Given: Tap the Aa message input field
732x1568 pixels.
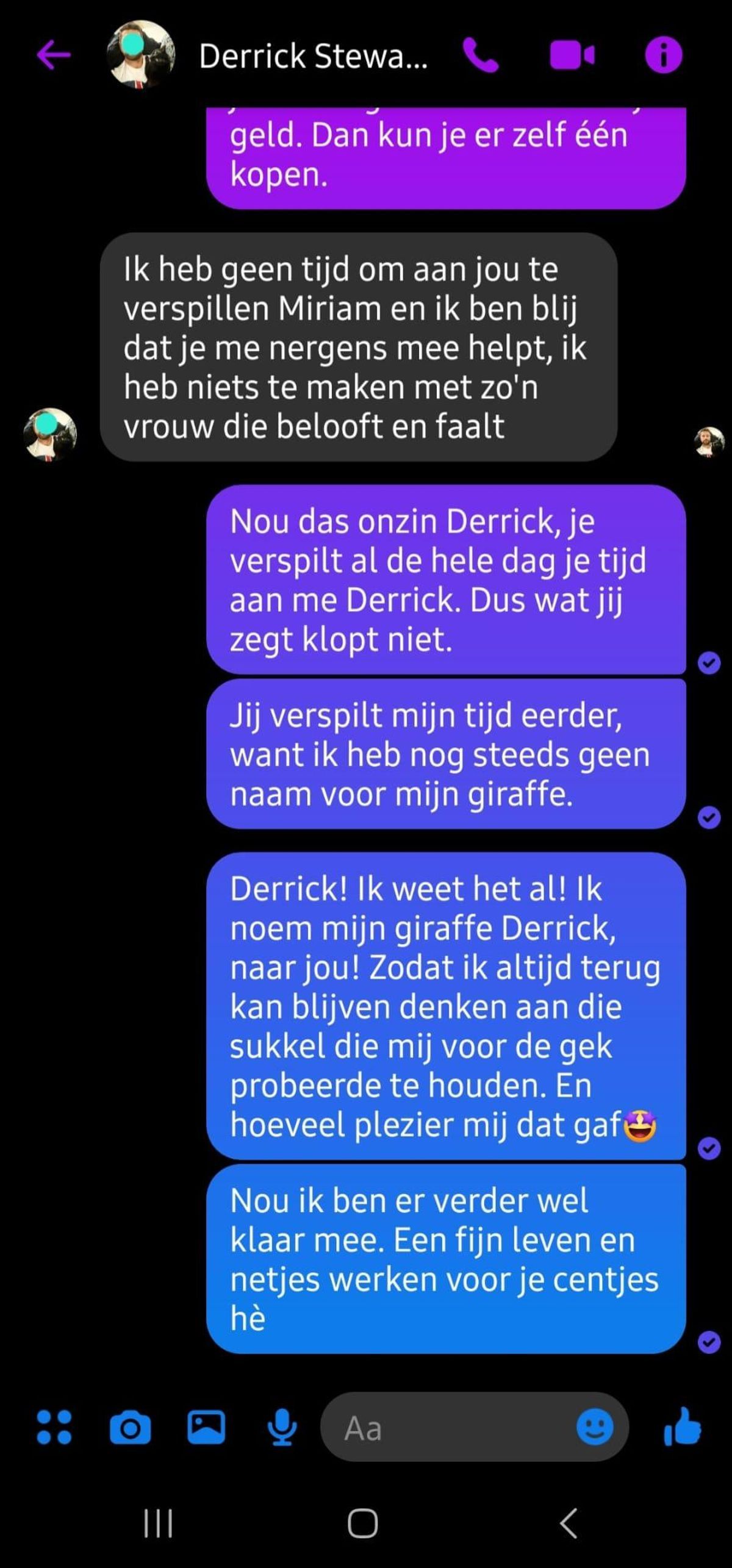Looking at the screenshot, I should (x=451, y=1428).
